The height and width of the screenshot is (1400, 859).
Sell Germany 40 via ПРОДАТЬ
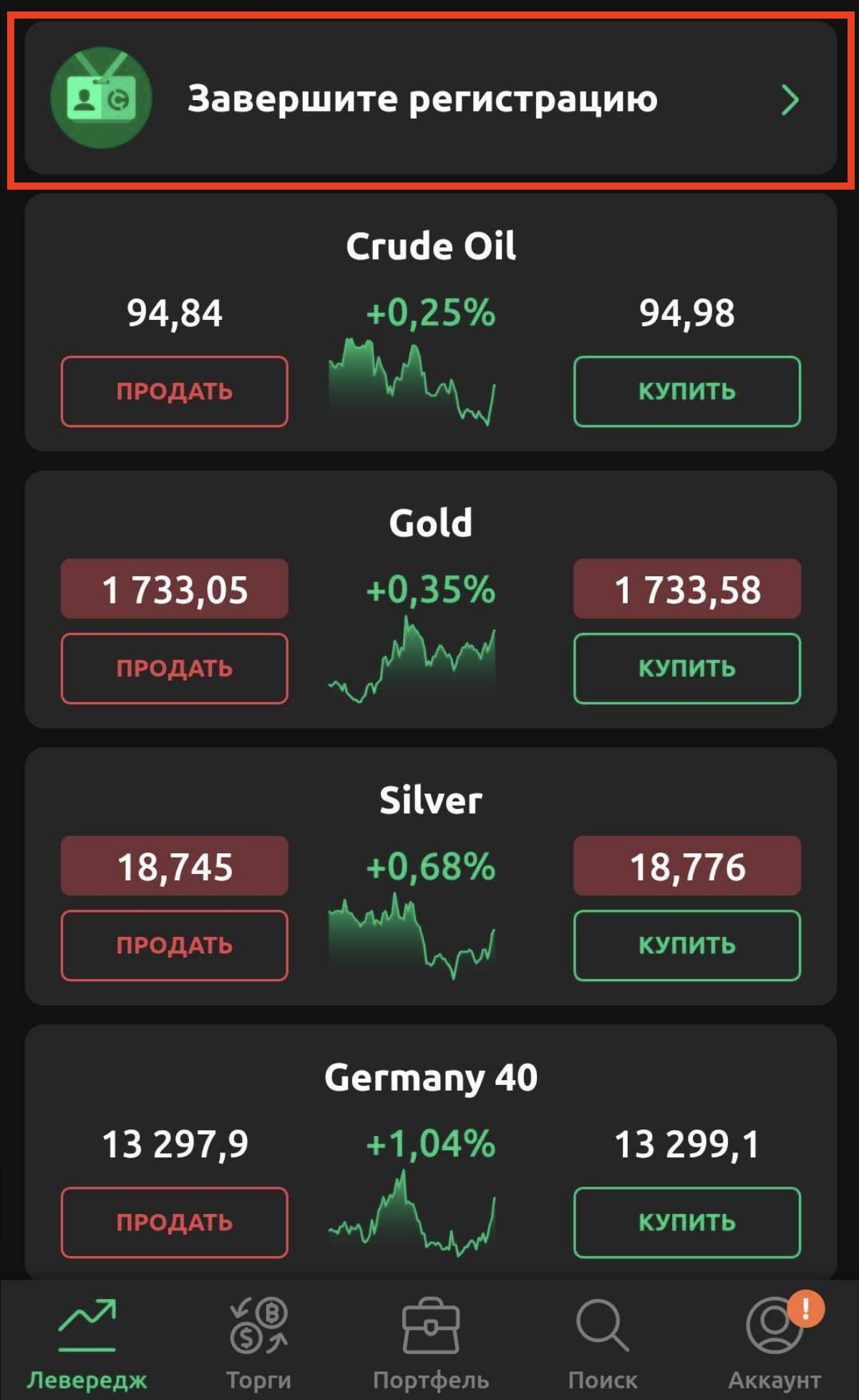coord(174,1222)
